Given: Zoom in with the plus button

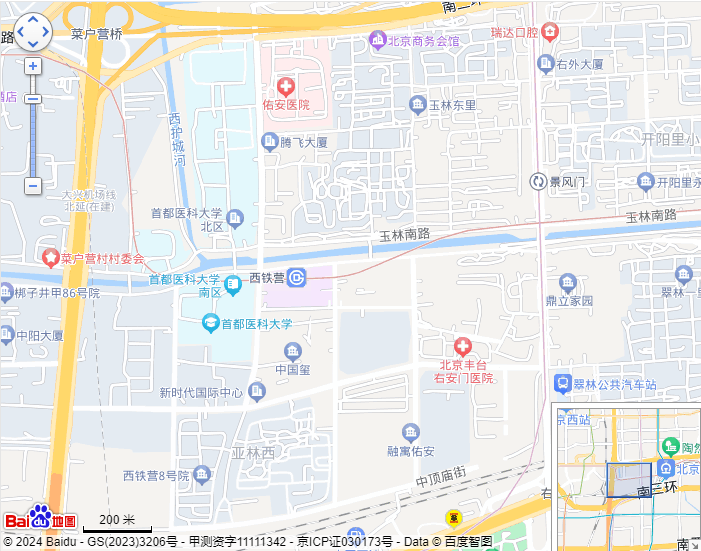Looking at the screenshot, I should 33,66.
